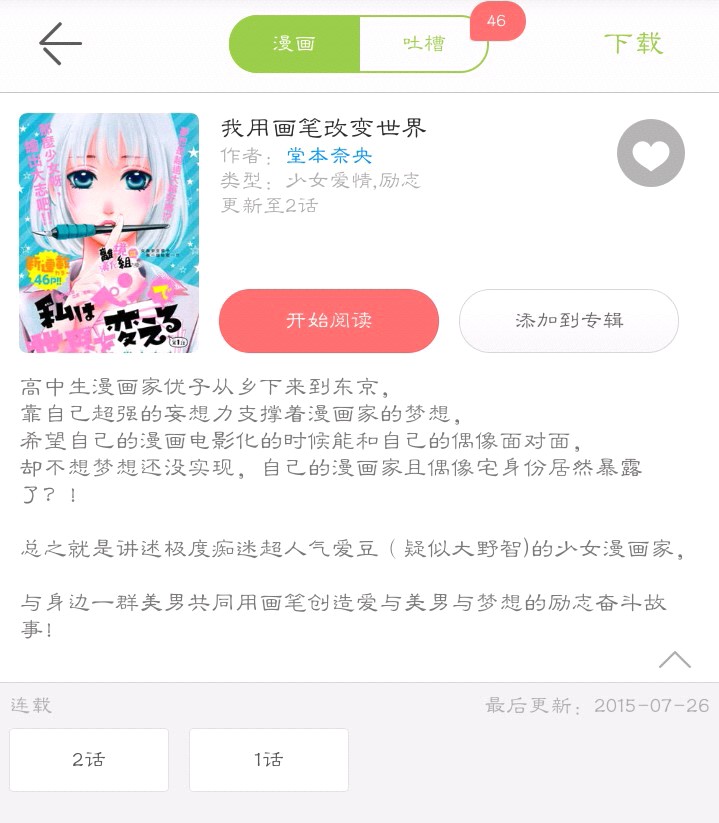This screenshot has width=719, height=823.
Task: Tap 下载 to download the manga
Action: tap(634, 44)
